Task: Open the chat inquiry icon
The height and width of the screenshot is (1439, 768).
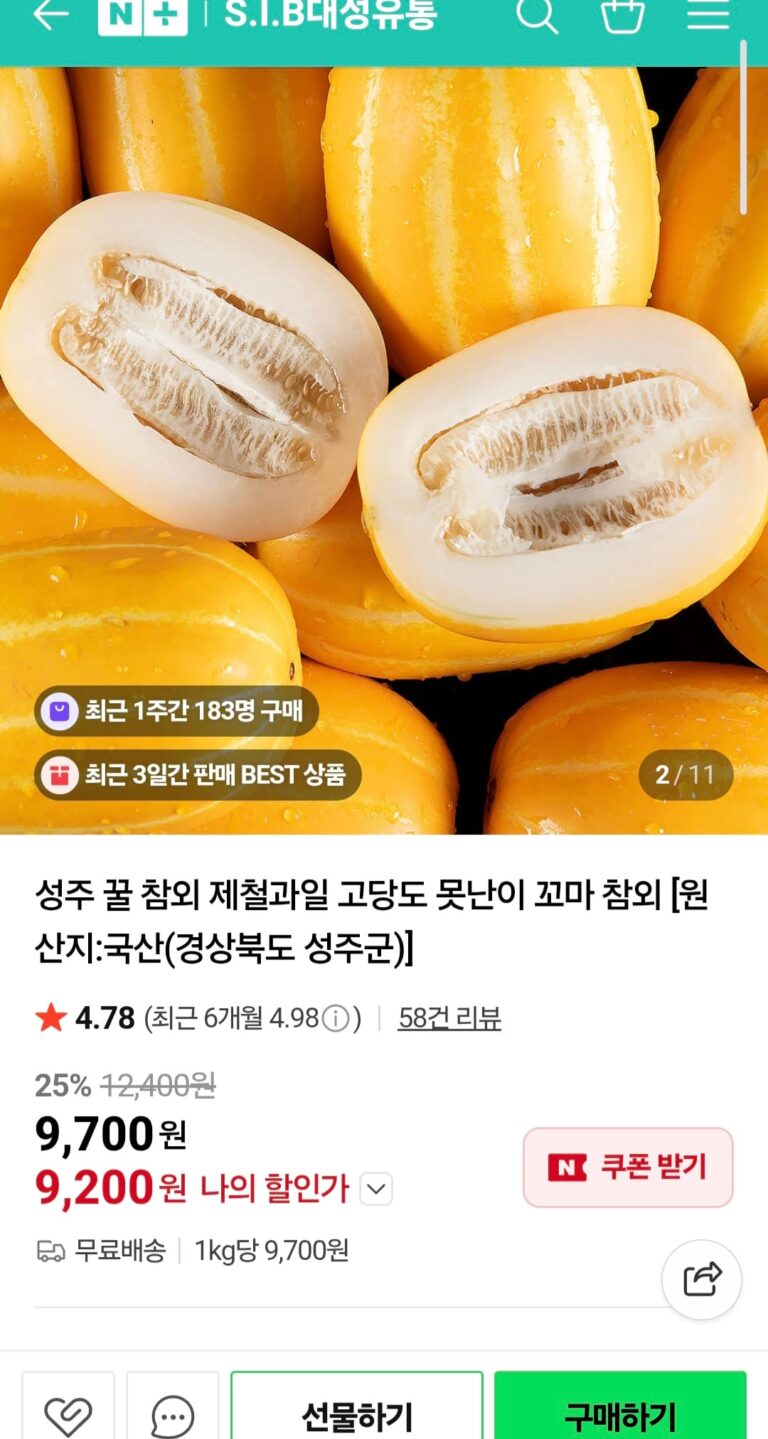Action: click(x=172, y=1414)
